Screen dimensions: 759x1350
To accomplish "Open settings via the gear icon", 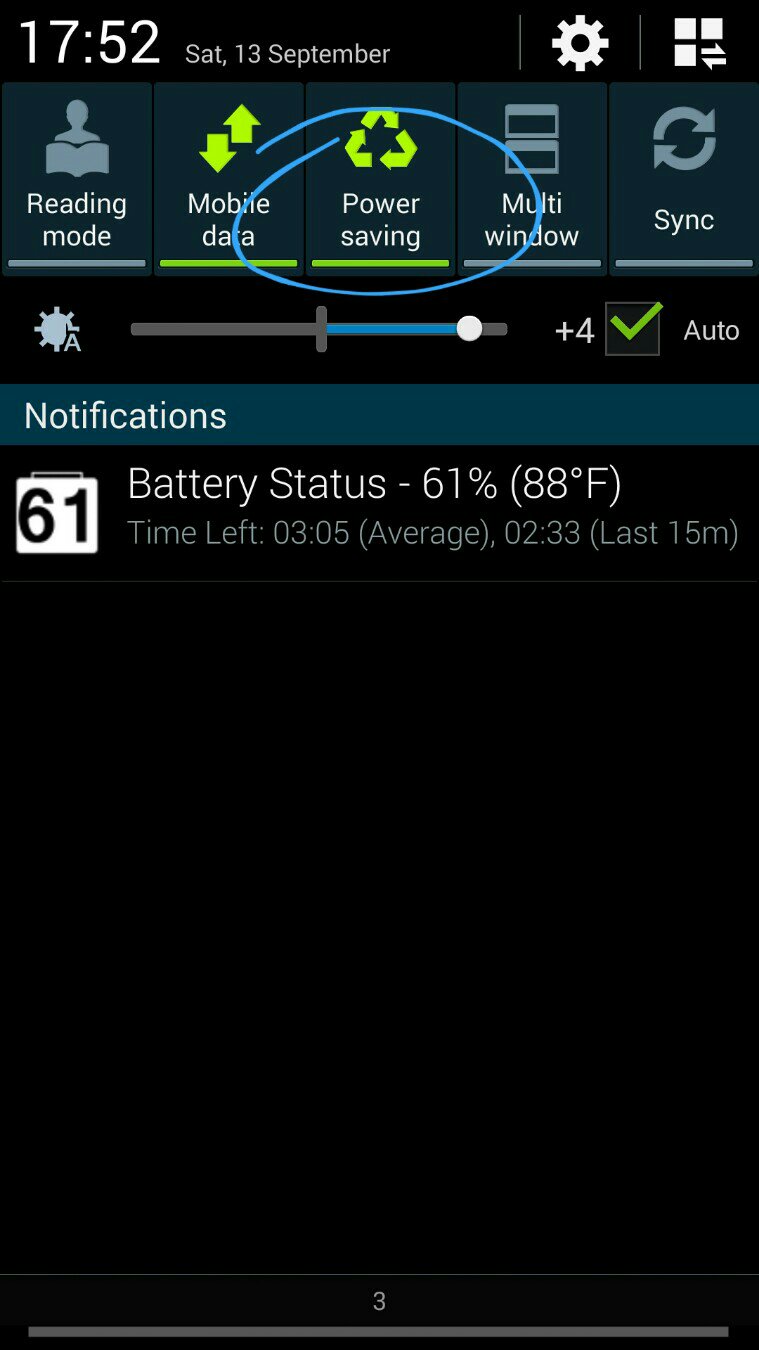I will point(580,43).
